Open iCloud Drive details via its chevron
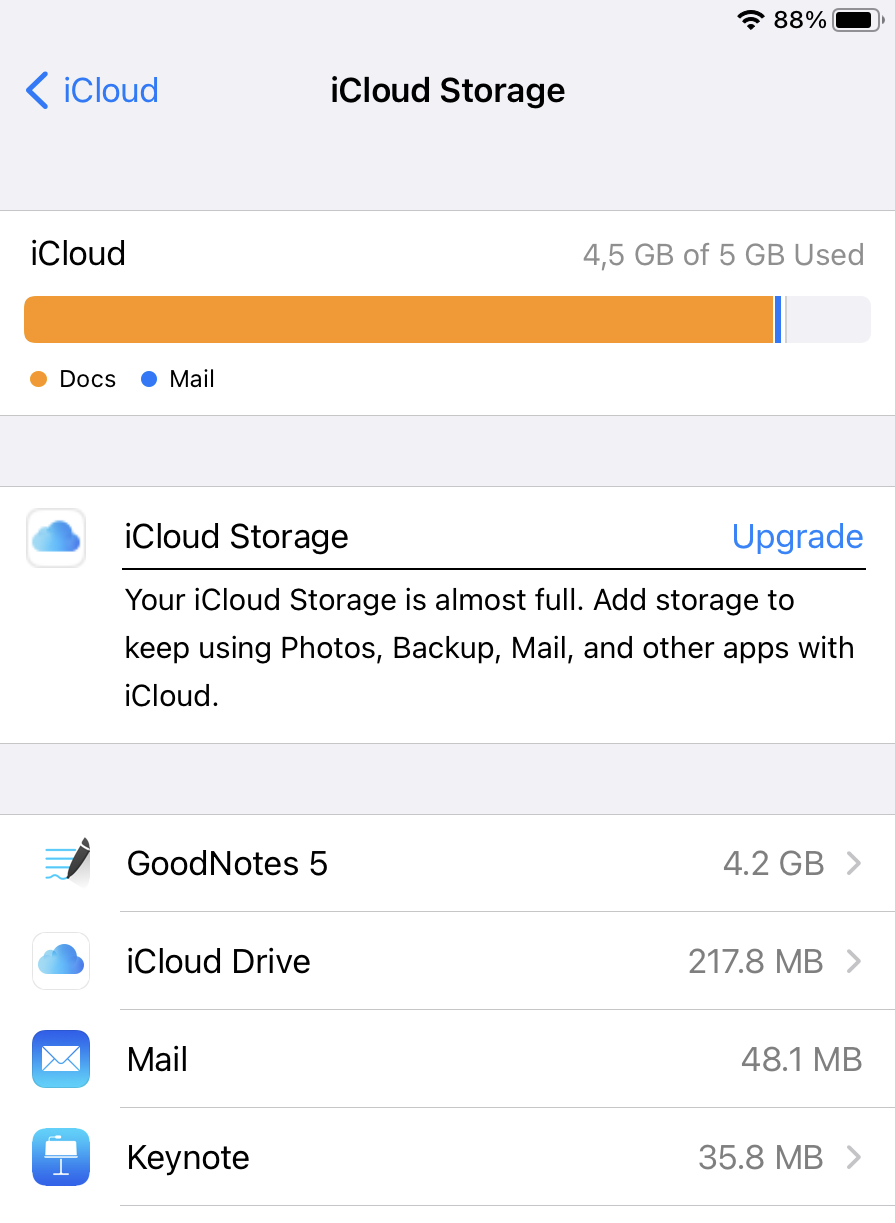 click(x=857, y=961)
